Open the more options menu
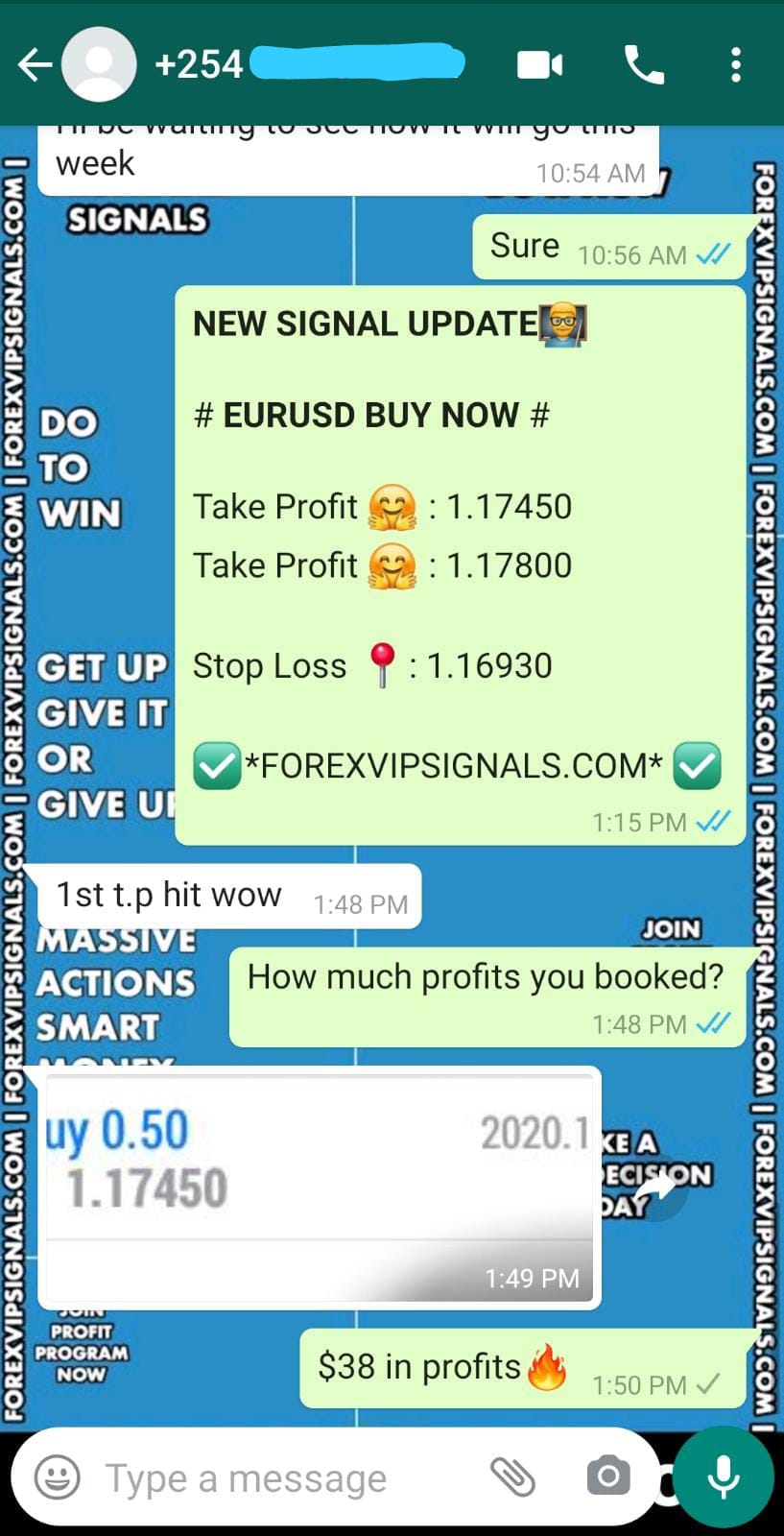784x1536 pixels. pos(735,65)
